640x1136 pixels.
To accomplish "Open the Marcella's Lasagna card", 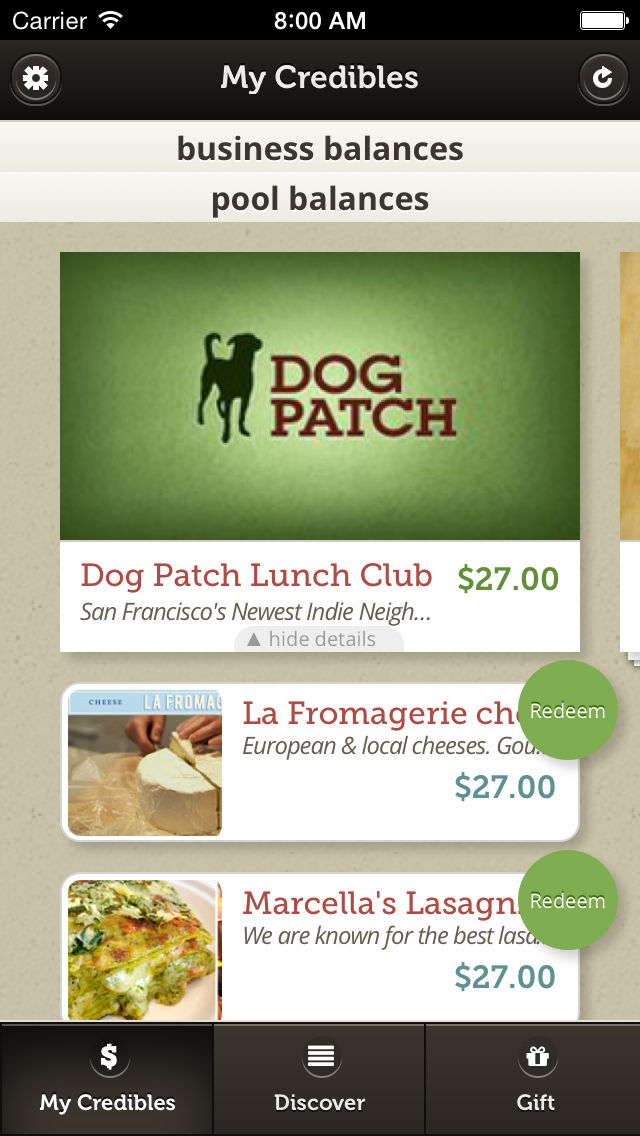I will pyautogui.click(x=320, y=948).
